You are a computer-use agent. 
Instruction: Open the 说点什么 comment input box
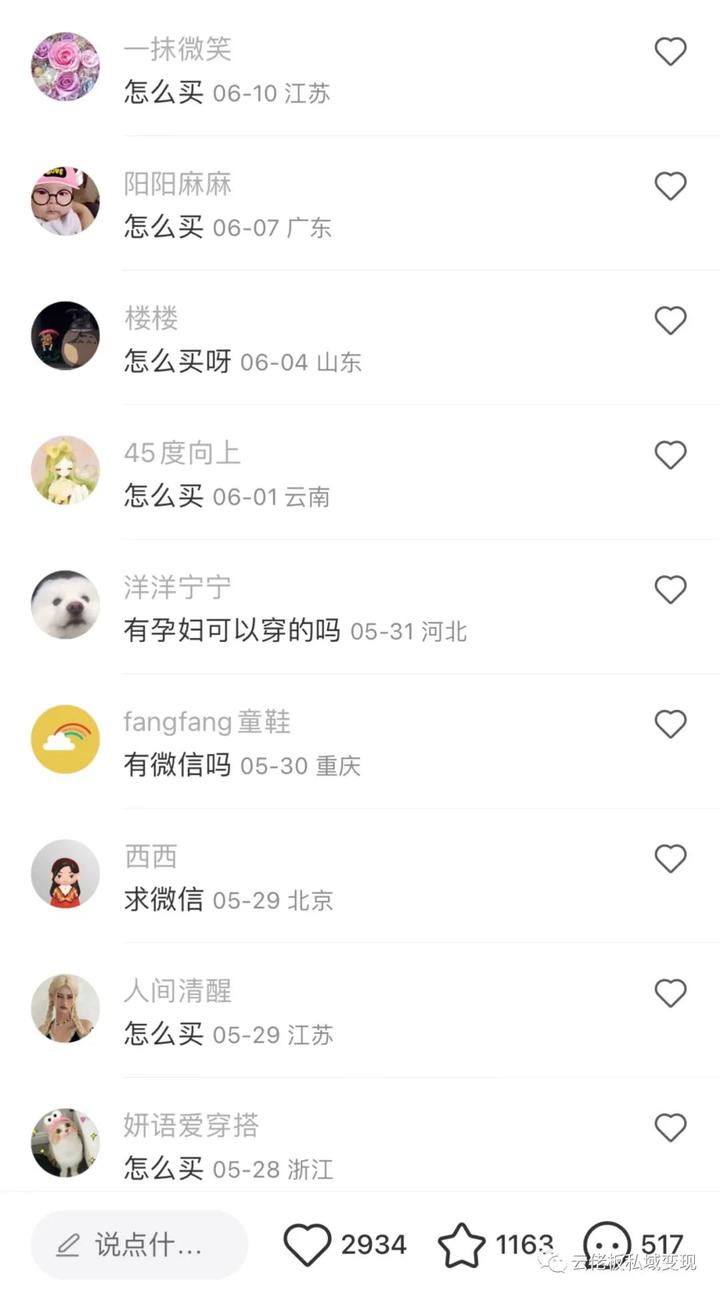(139, 1245)
